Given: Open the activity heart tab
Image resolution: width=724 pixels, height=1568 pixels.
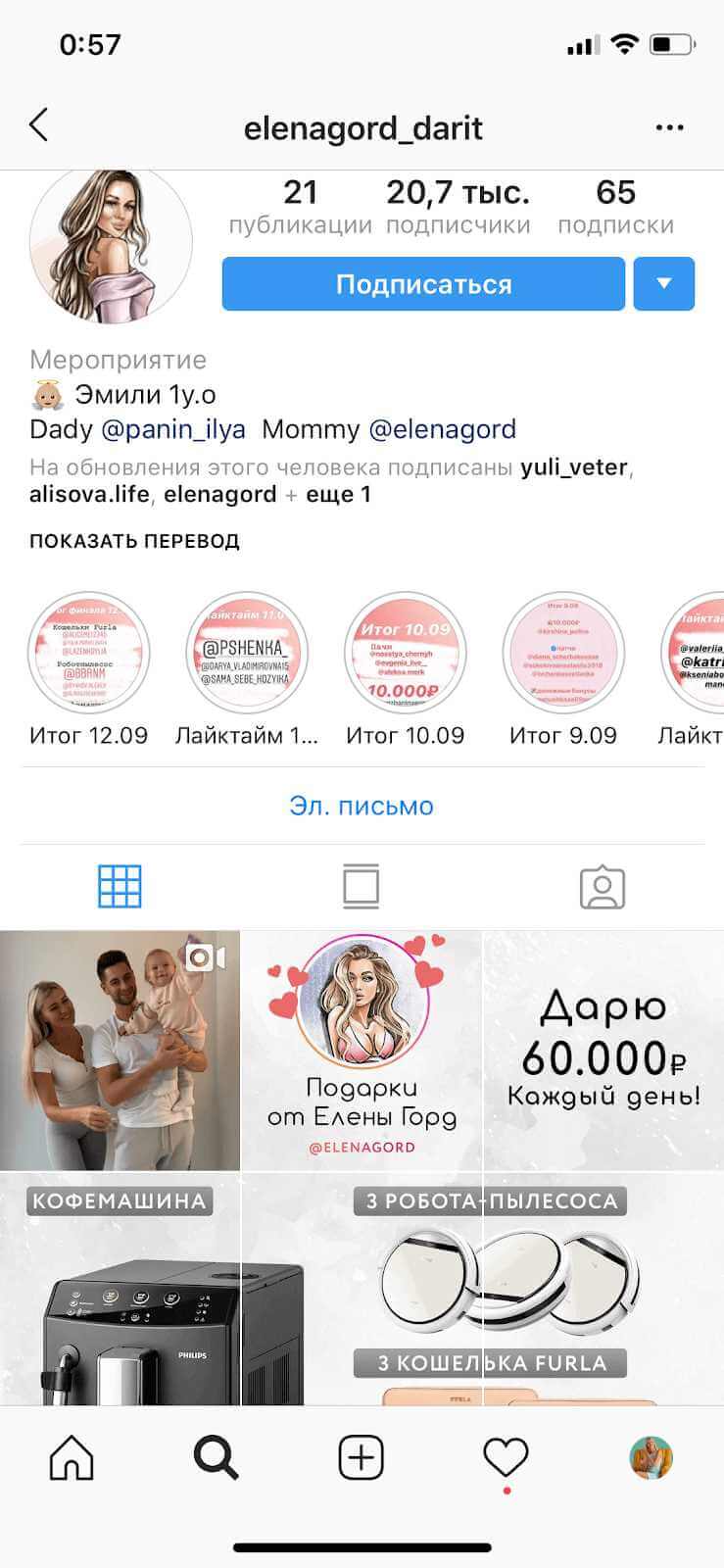Looking at the screenshot, I should pyautogui.click(x=506, y=1458).
